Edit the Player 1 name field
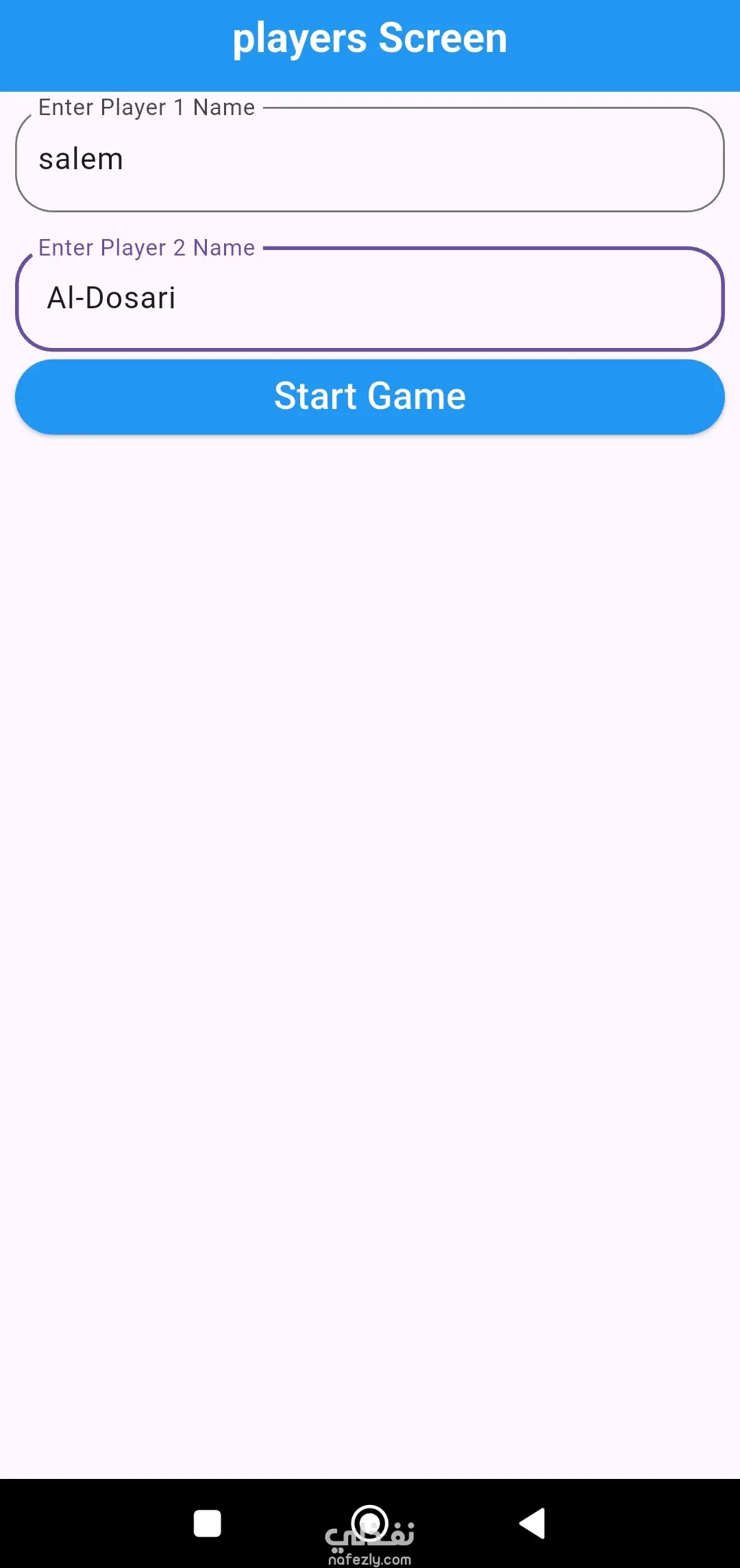Screen dimensions: 740x1568 370,160
